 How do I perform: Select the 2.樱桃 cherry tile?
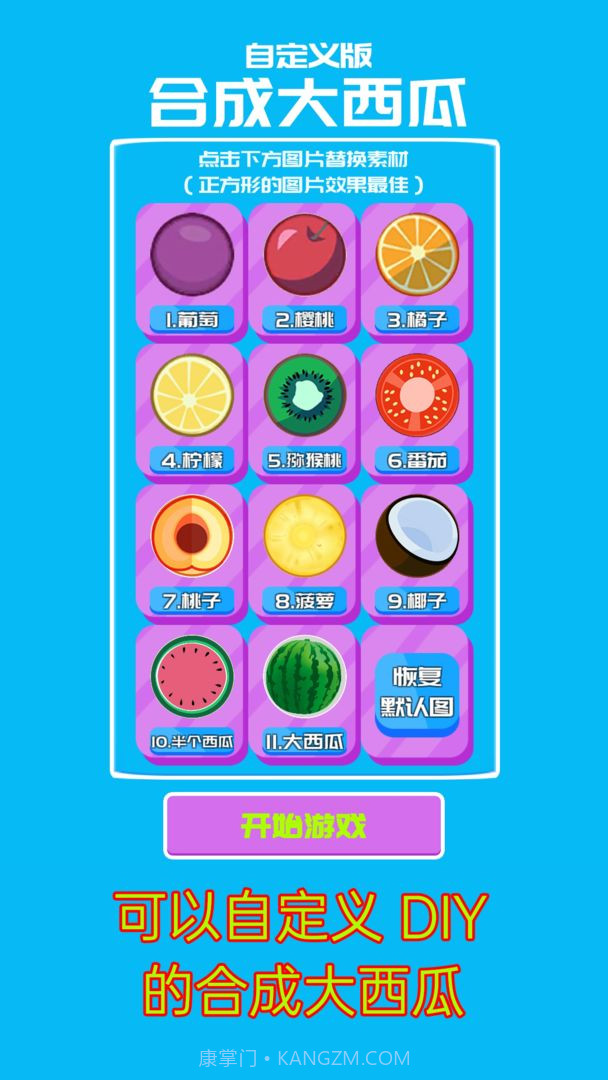tap(305, 255)
